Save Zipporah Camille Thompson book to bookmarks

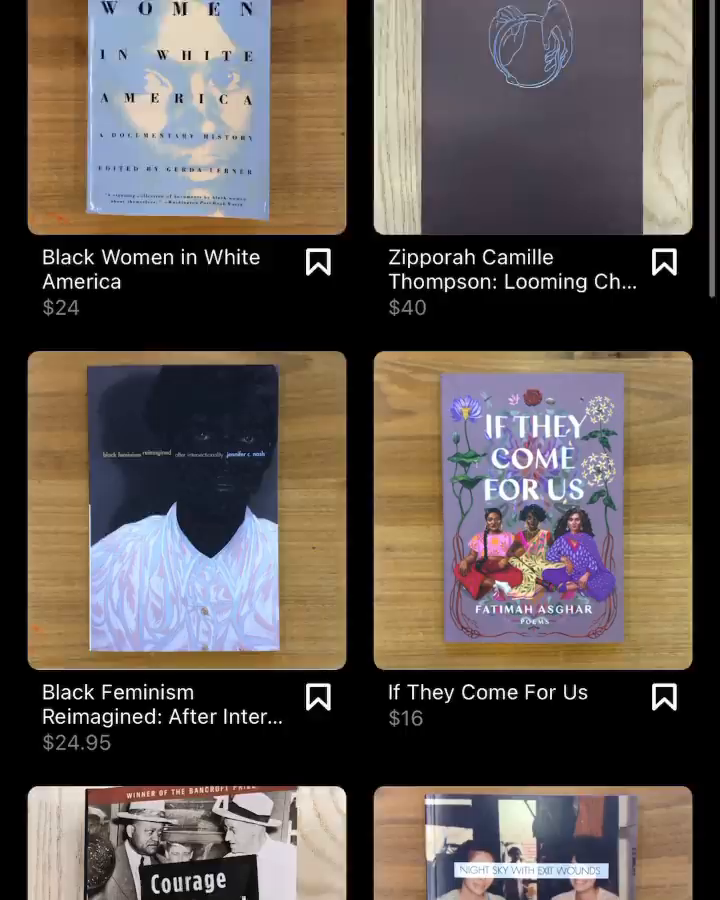(x=664, y=262)
